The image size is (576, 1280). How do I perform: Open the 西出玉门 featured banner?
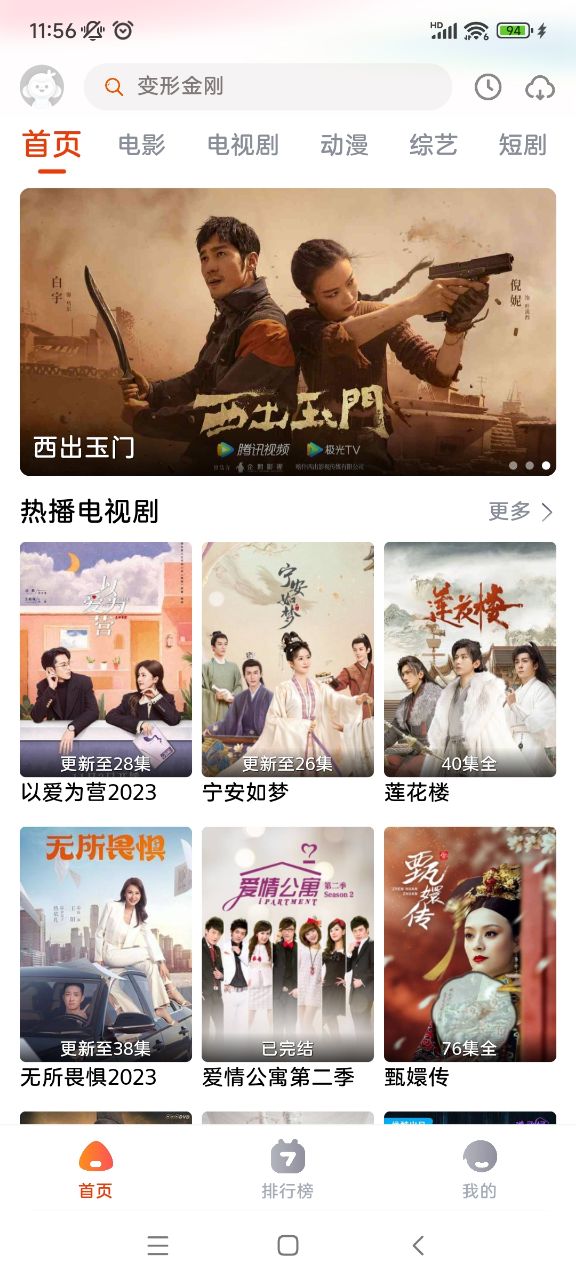(x=288, y=332)
